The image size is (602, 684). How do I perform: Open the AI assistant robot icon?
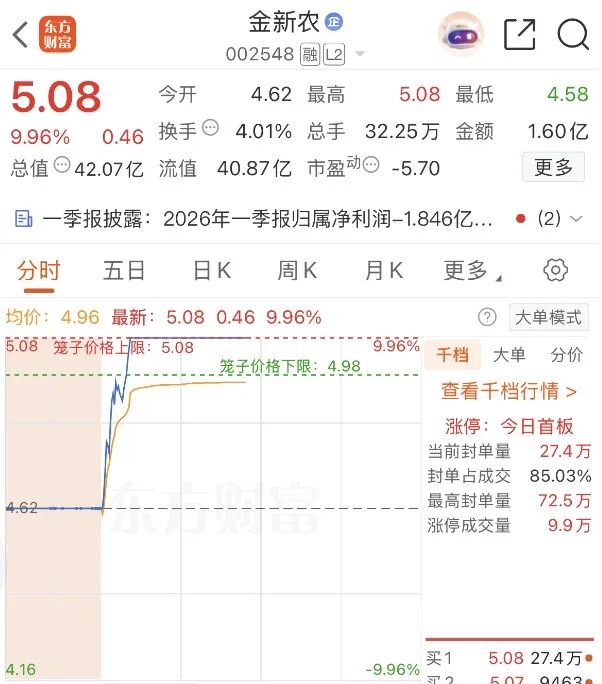(x=461, y=35)
